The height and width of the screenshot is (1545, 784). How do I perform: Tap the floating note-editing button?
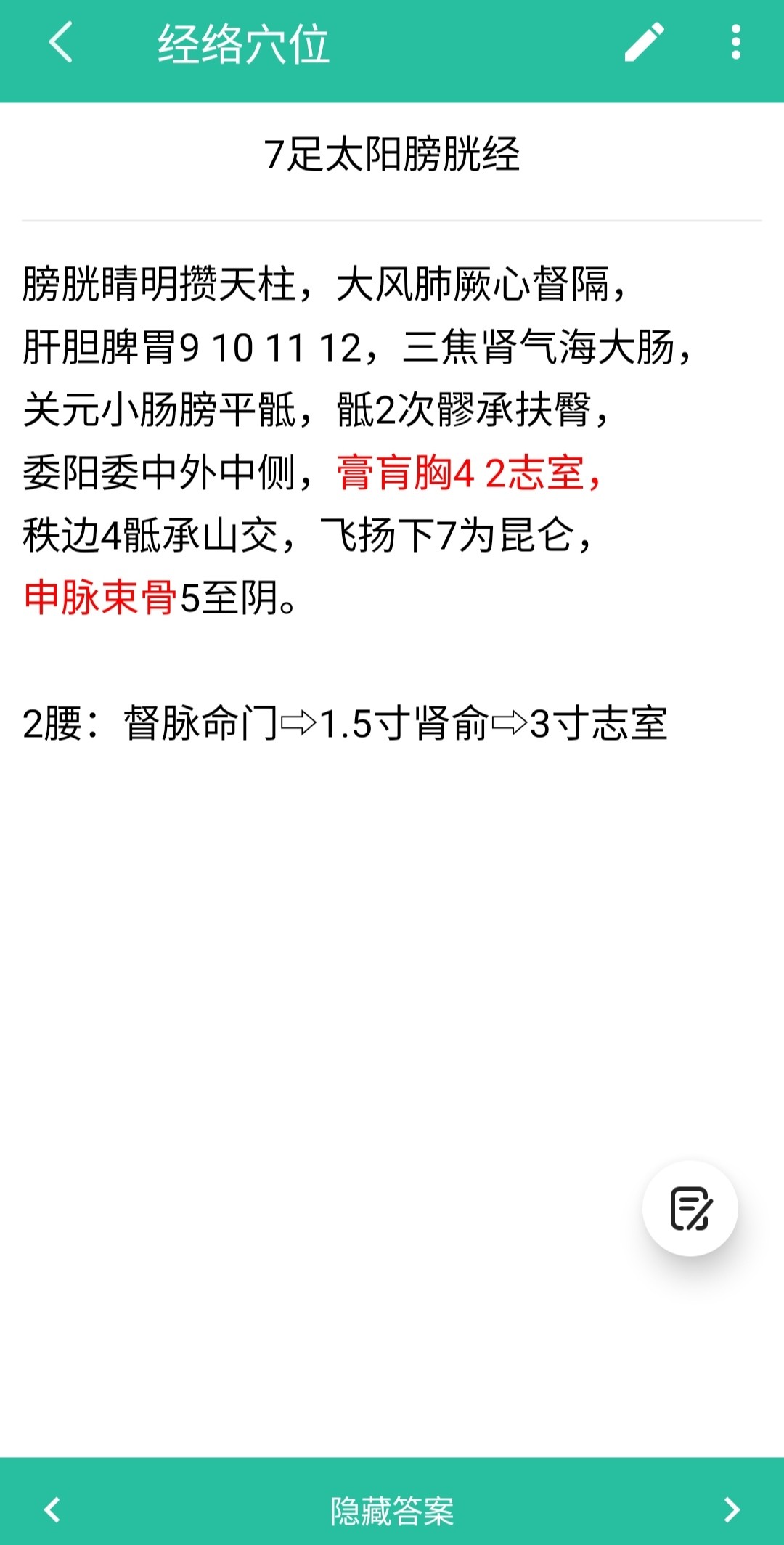tap(690, 1209)
